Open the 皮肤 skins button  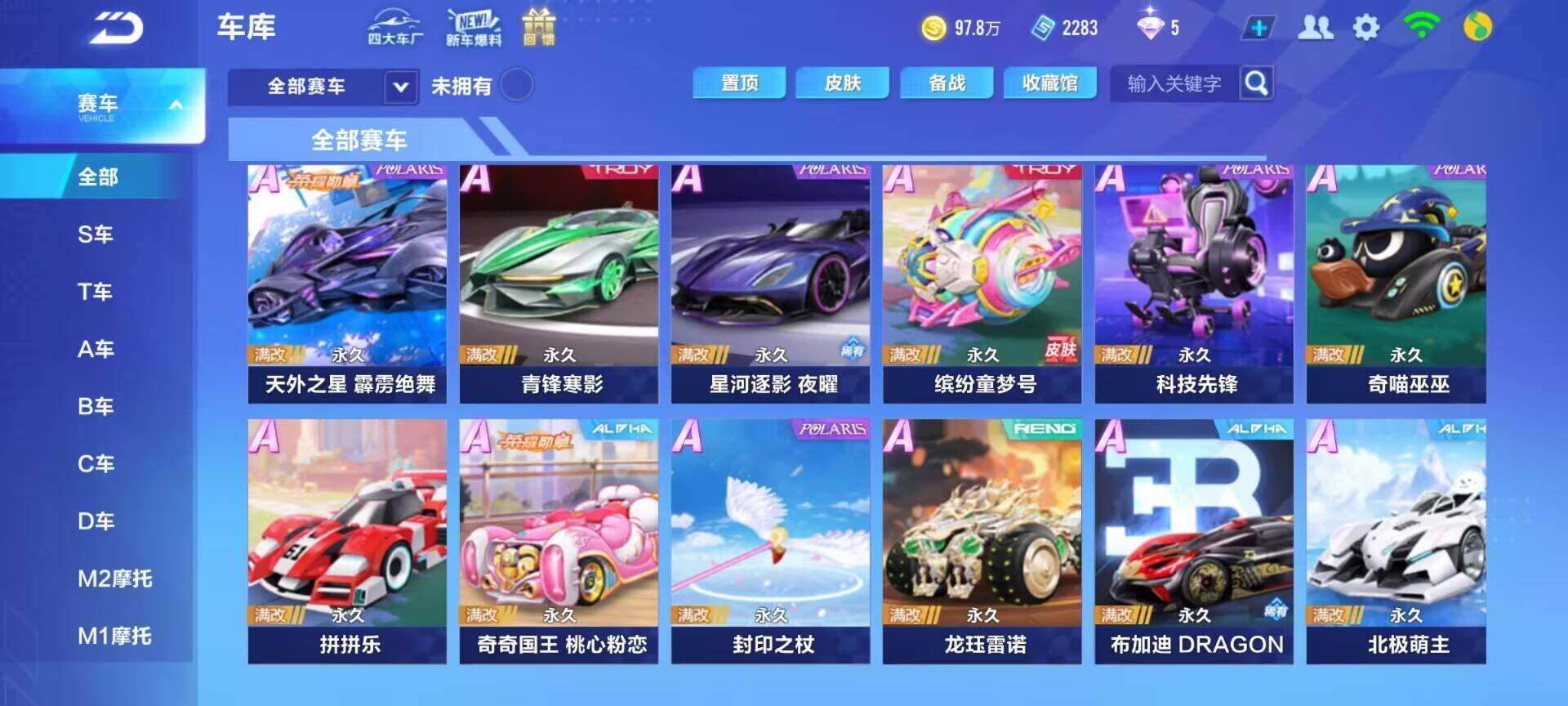click(843, 83)
